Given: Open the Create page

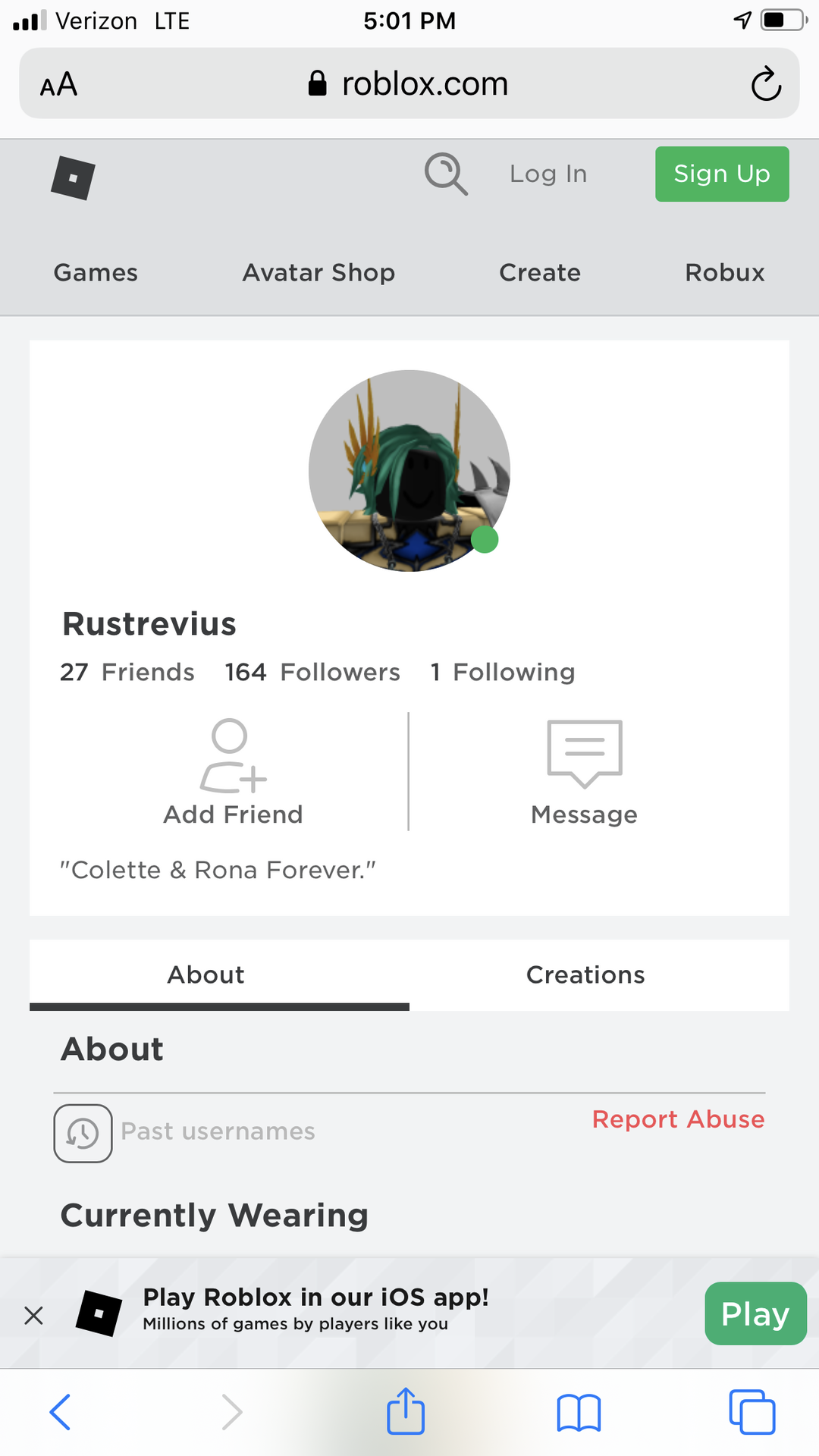Looking at the screenshot, I should tap(540, 272).
